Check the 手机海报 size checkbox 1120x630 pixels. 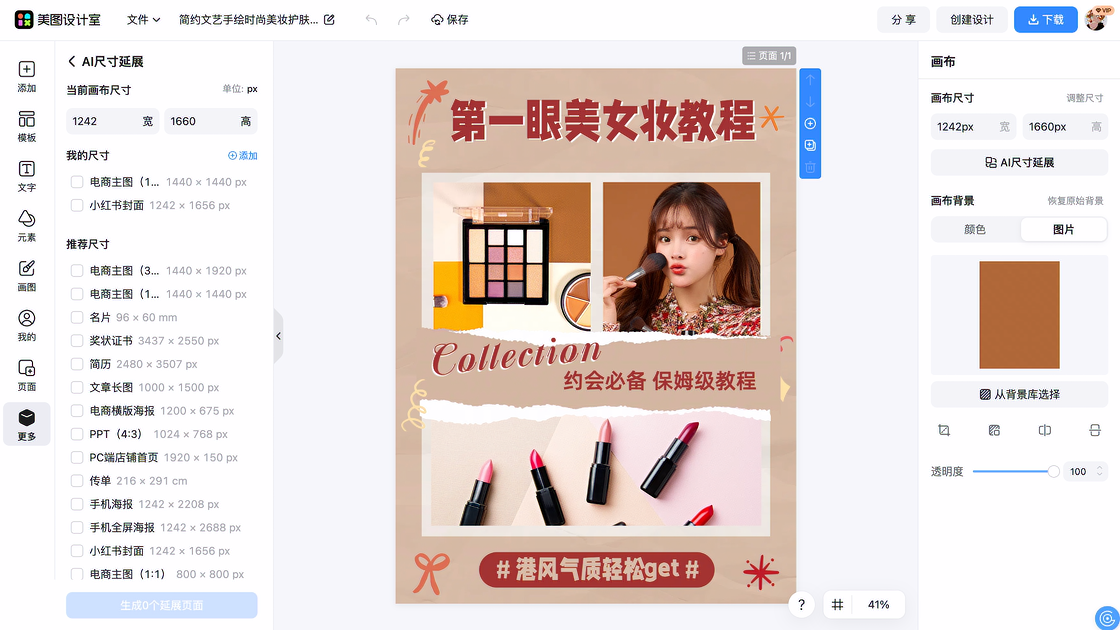pos(77,504)
